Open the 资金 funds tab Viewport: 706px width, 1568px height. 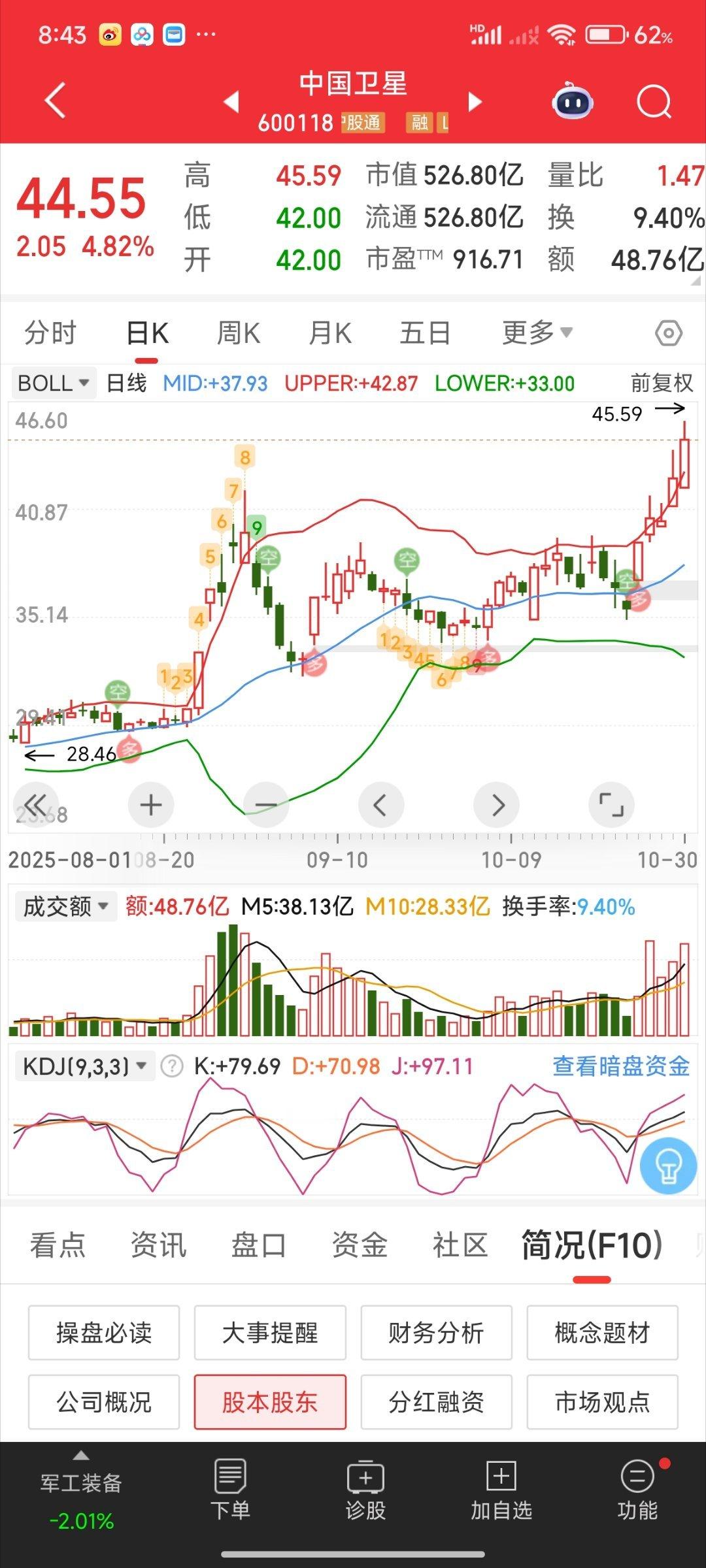(358, 1245)
